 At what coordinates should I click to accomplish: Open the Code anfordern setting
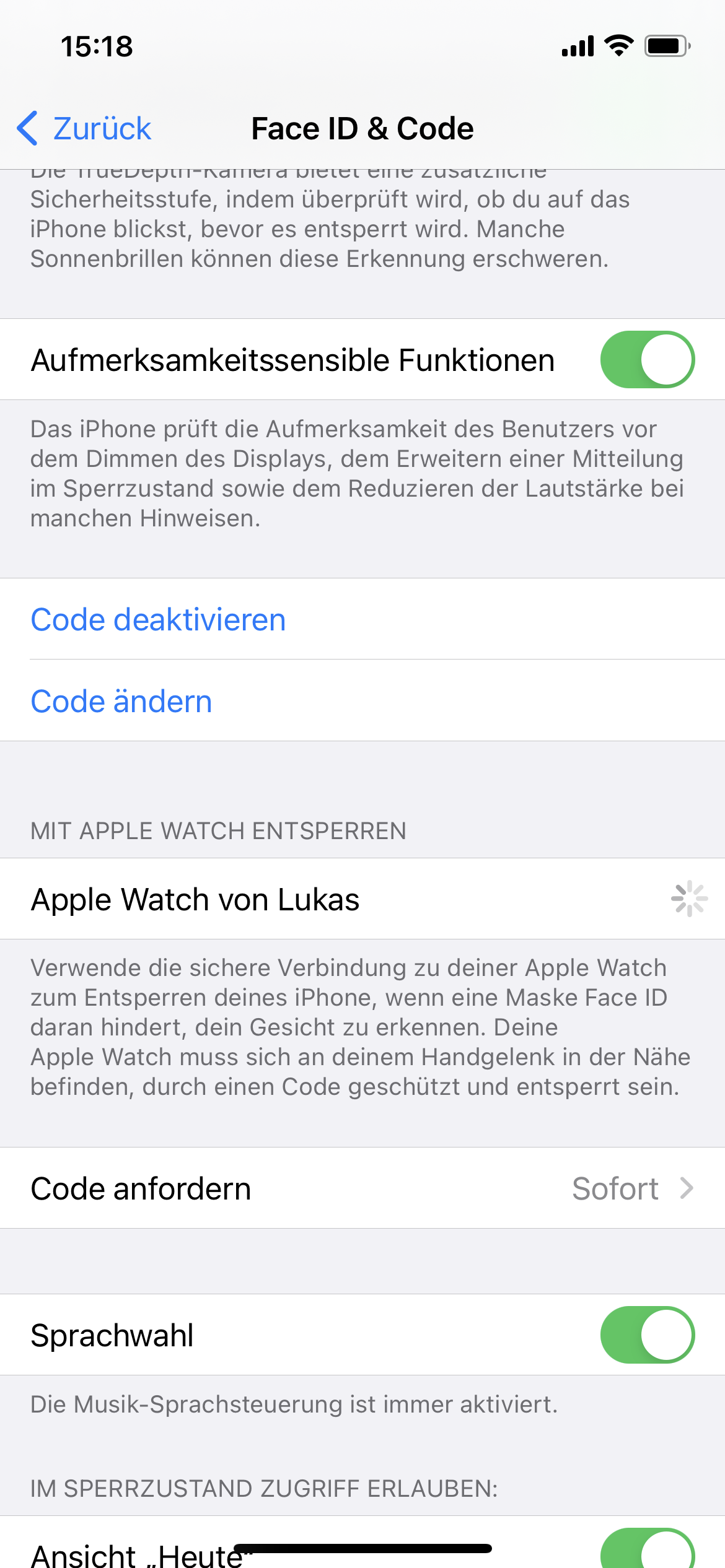coord(362,1188)
